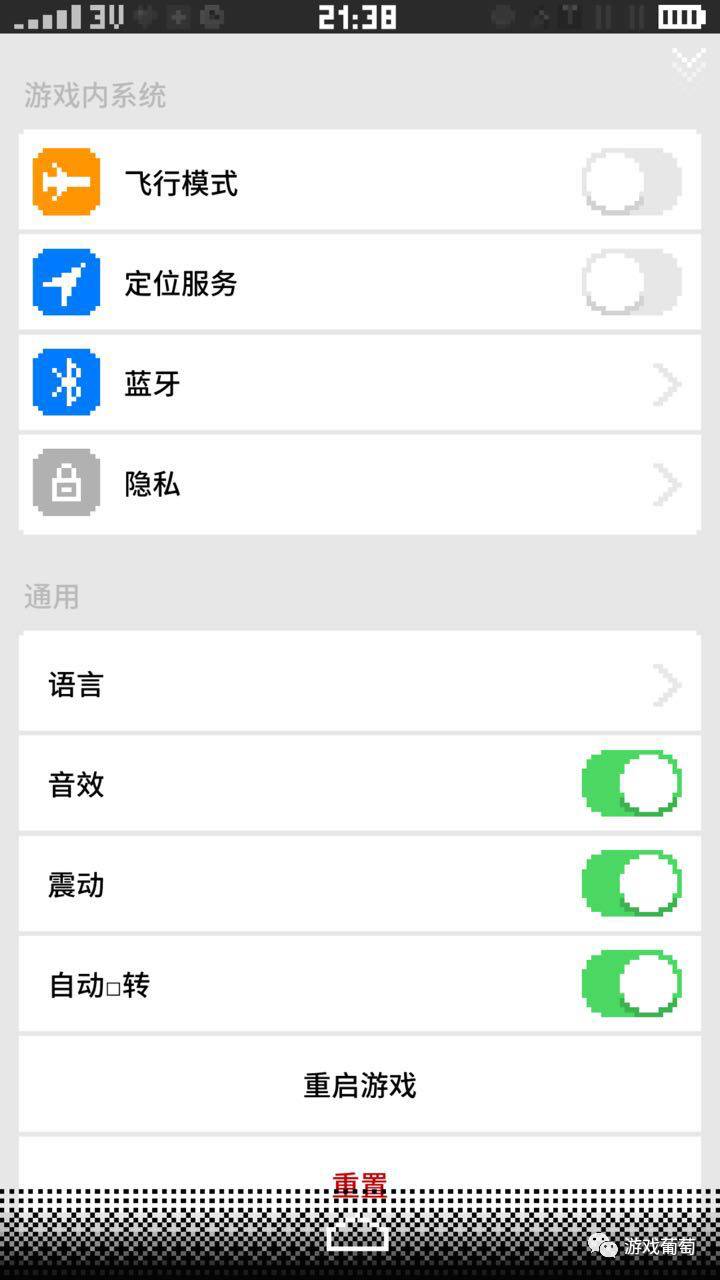
Task: Disable the 音效 sound effects switch
Action: click(x=631, y=784)
